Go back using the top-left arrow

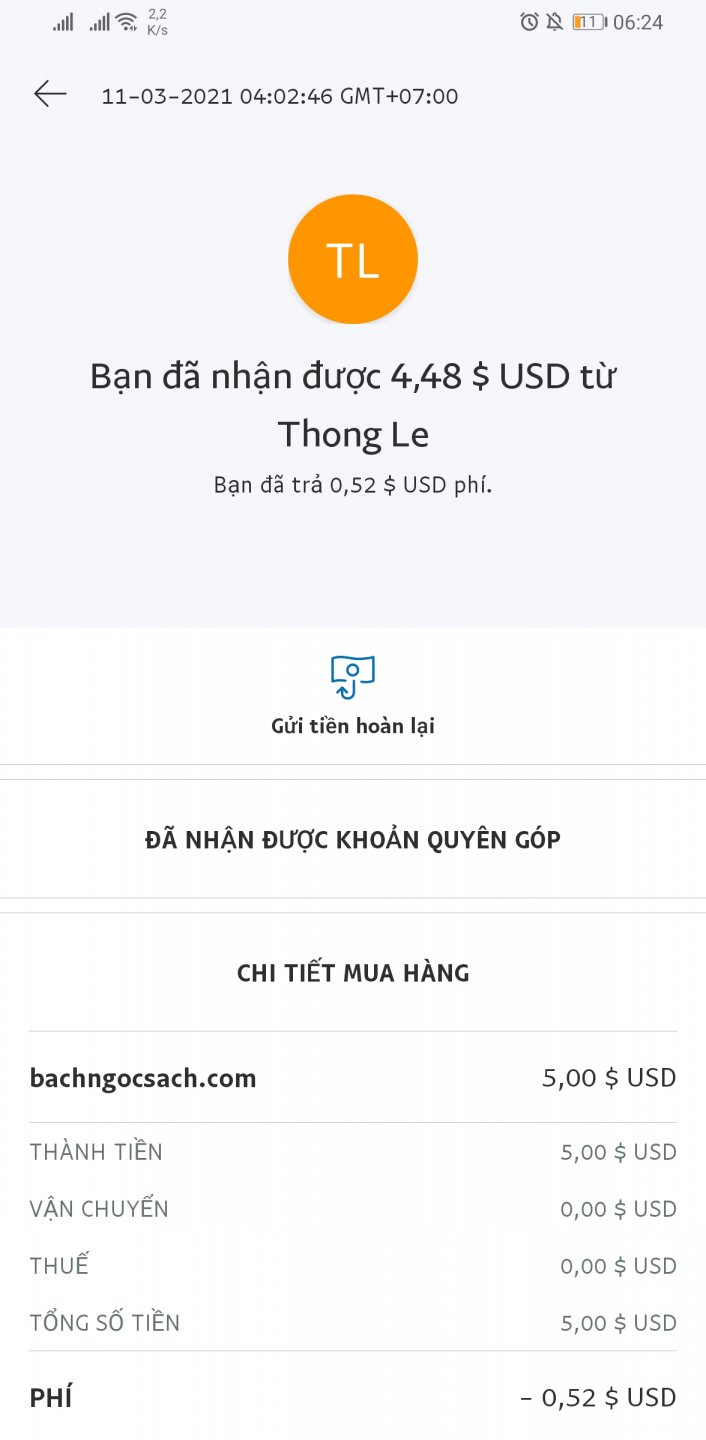(x=50, y=95)
